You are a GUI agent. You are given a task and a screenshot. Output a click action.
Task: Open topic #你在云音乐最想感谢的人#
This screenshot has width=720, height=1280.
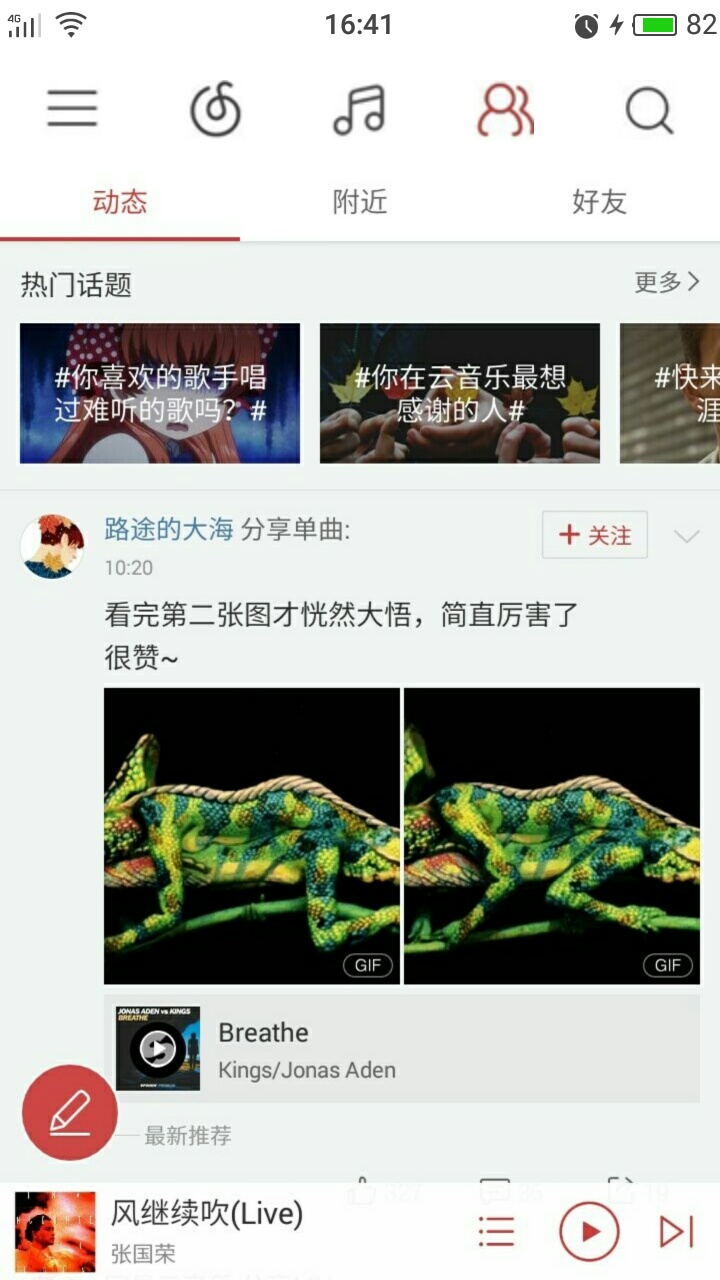[x=460, y=393]
